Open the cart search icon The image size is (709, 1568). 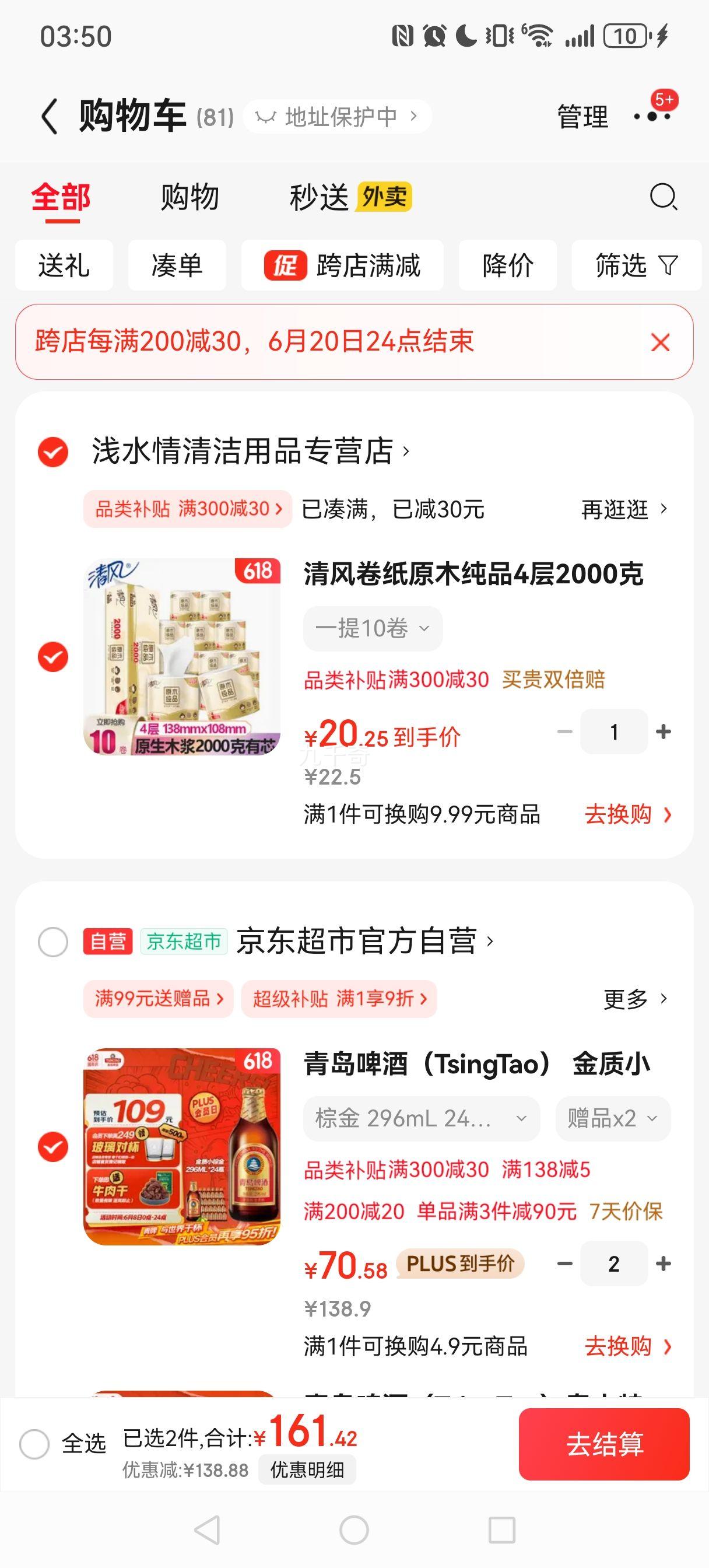pos(663,197)
